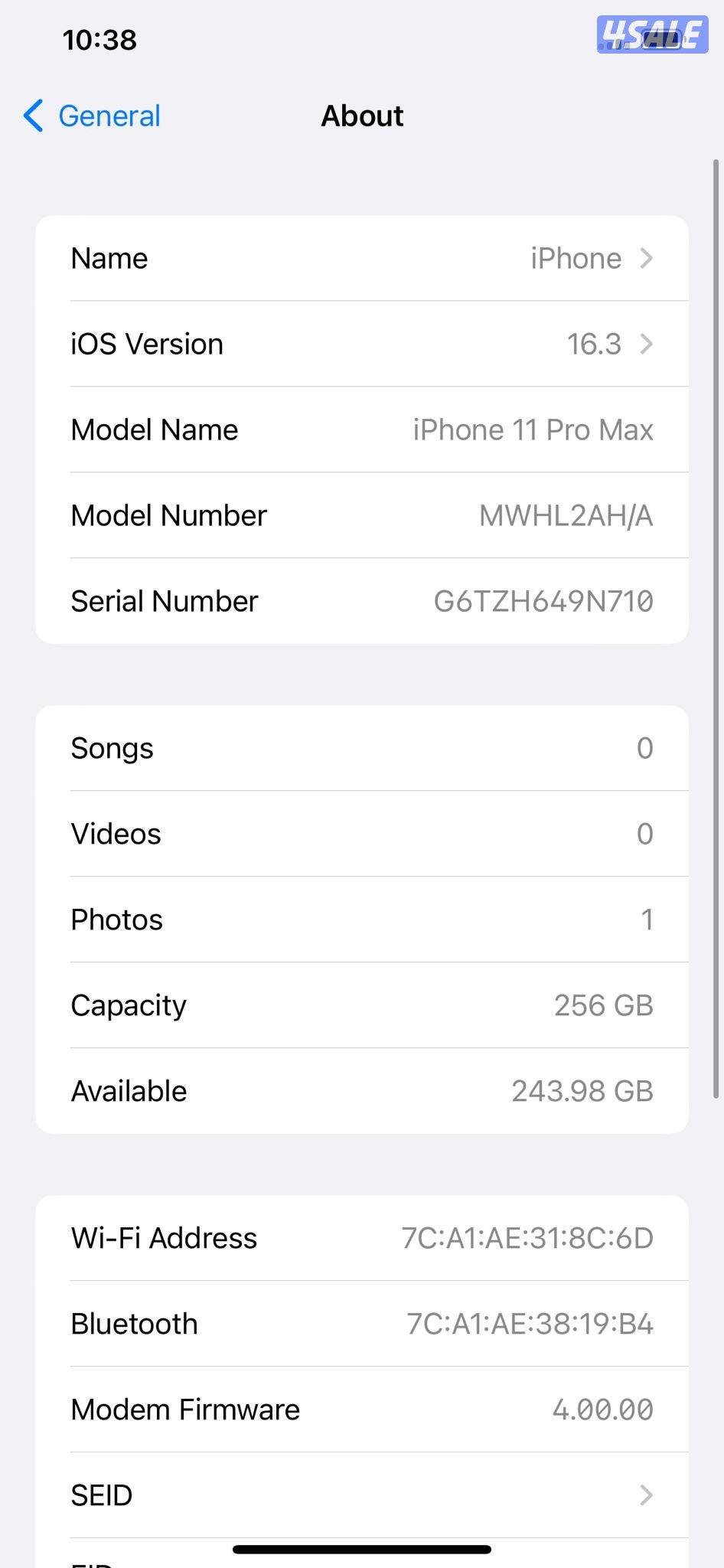Select the Bluetooth address row
Image resolution: width=724 pixels, height=1568 pixels.
362,1323
